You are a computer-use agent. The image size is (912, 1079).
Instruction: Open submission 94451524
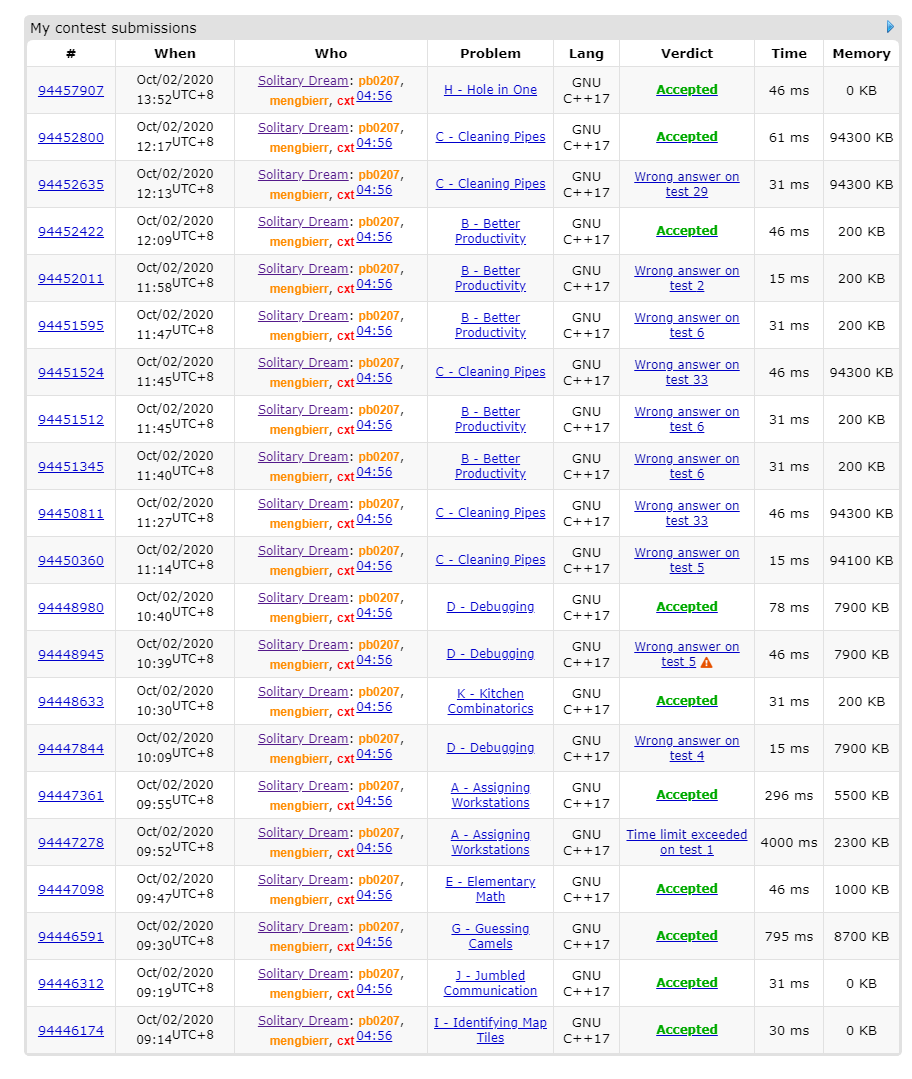coord(71,373)
